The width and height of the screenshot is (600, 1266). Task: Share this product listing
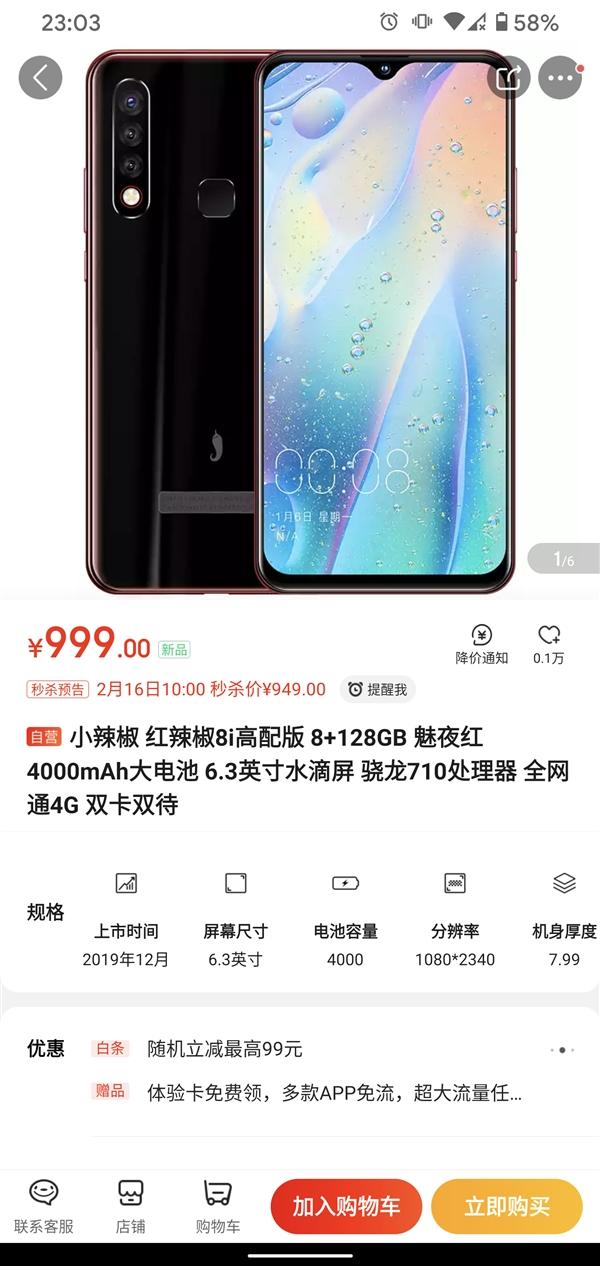click(509, 78)
